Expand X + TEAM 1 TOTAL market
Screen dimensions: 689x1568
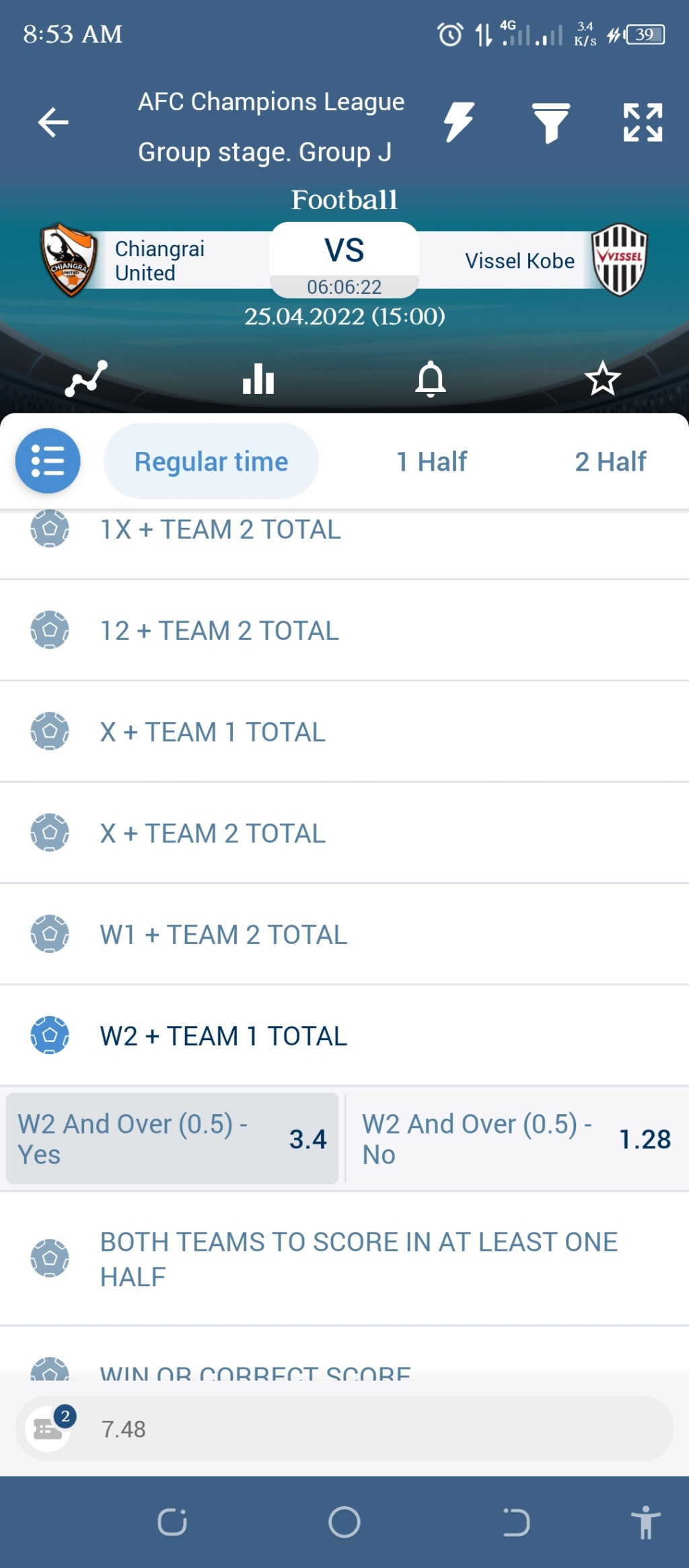click(x=344, y=732)
